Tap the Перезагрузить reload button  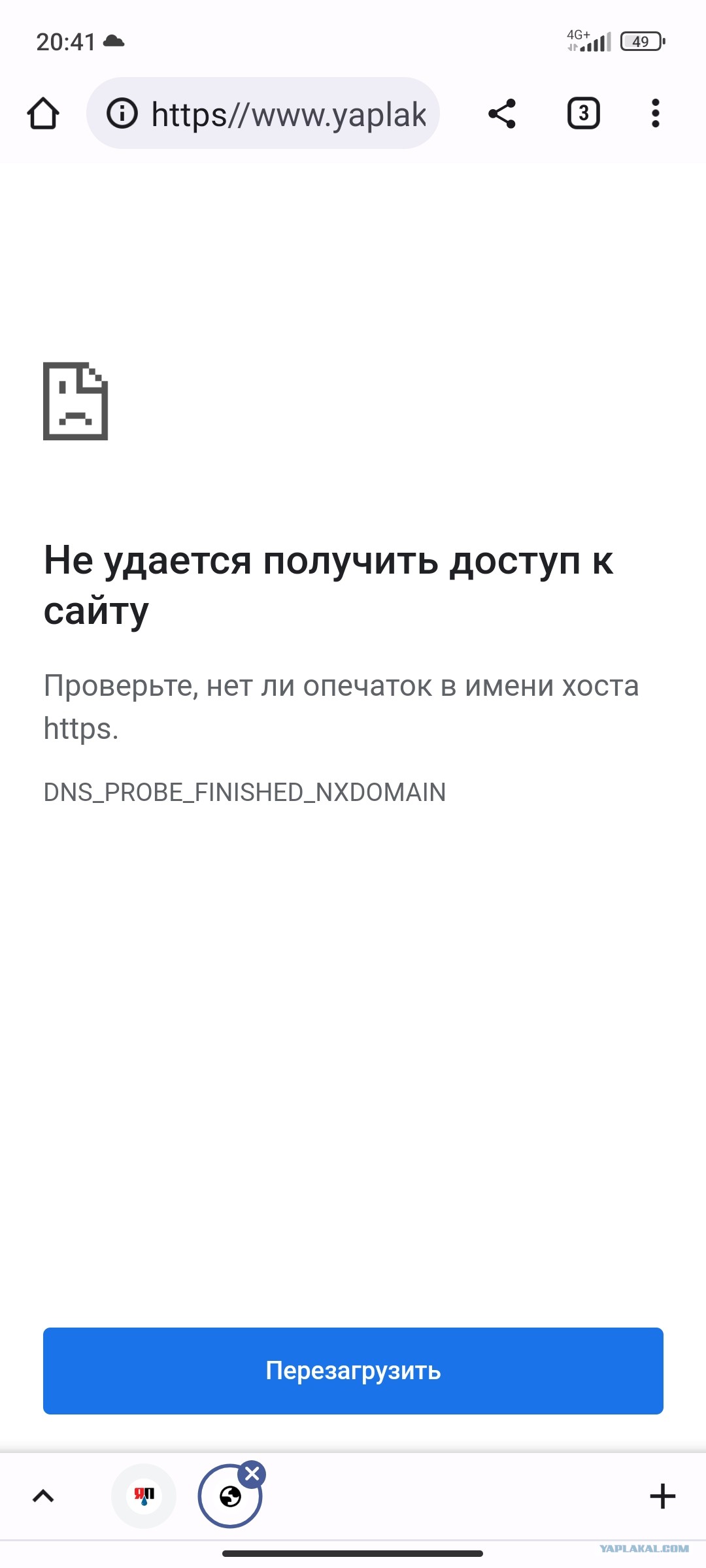[353, 1371]
